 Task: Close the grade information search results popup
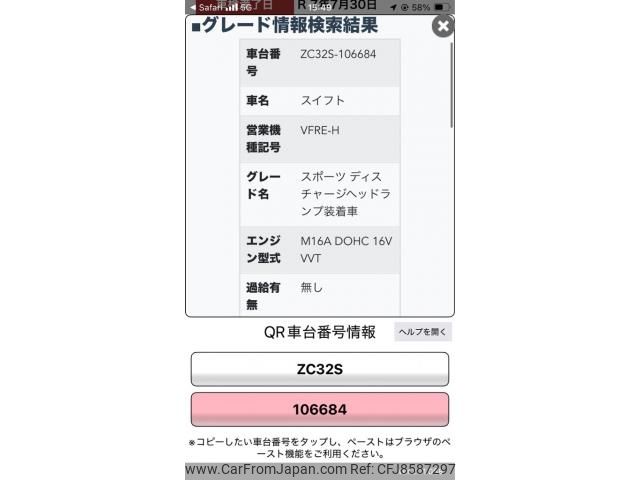443,26
